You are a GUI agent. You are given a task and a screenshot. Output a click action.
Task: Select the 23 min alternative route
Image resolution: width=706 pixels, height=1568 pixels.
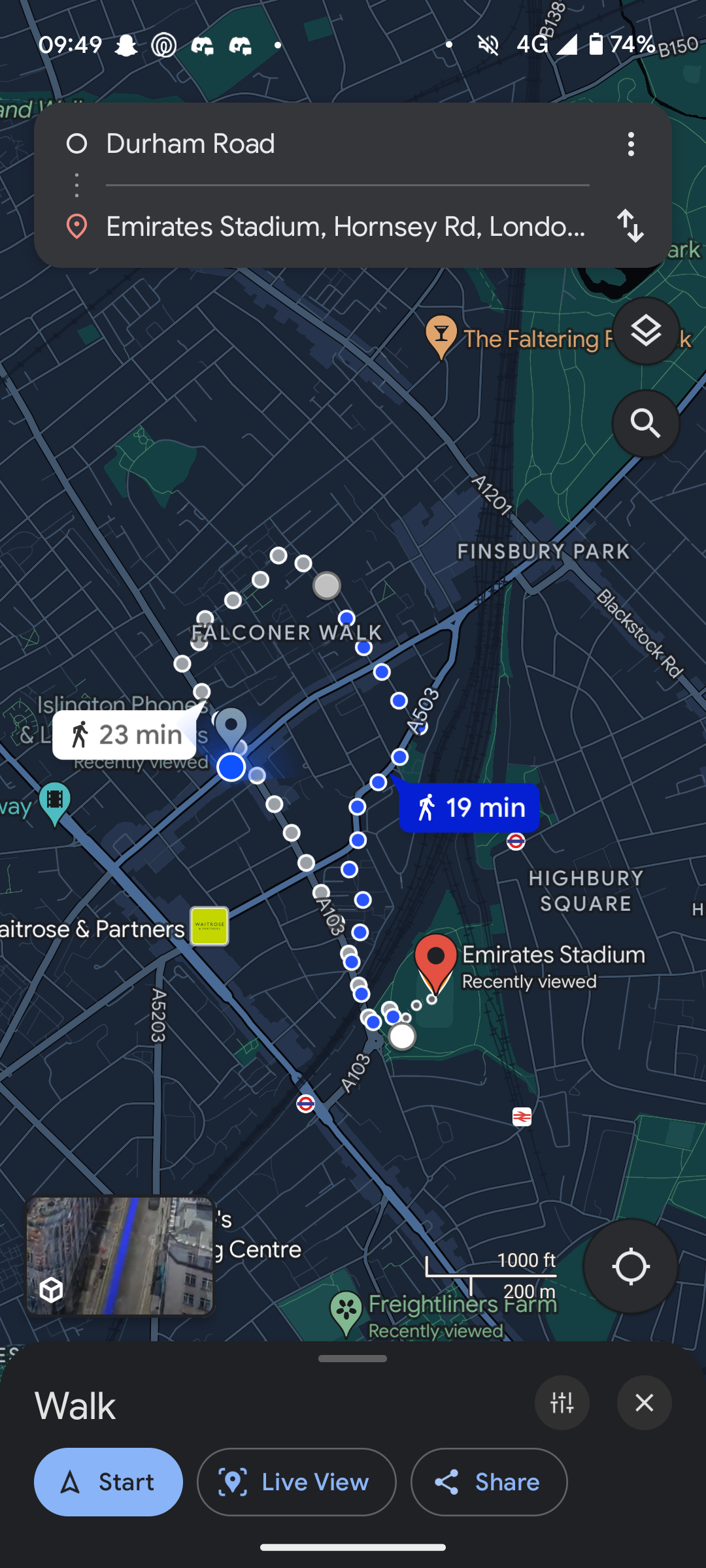(124, 735)
